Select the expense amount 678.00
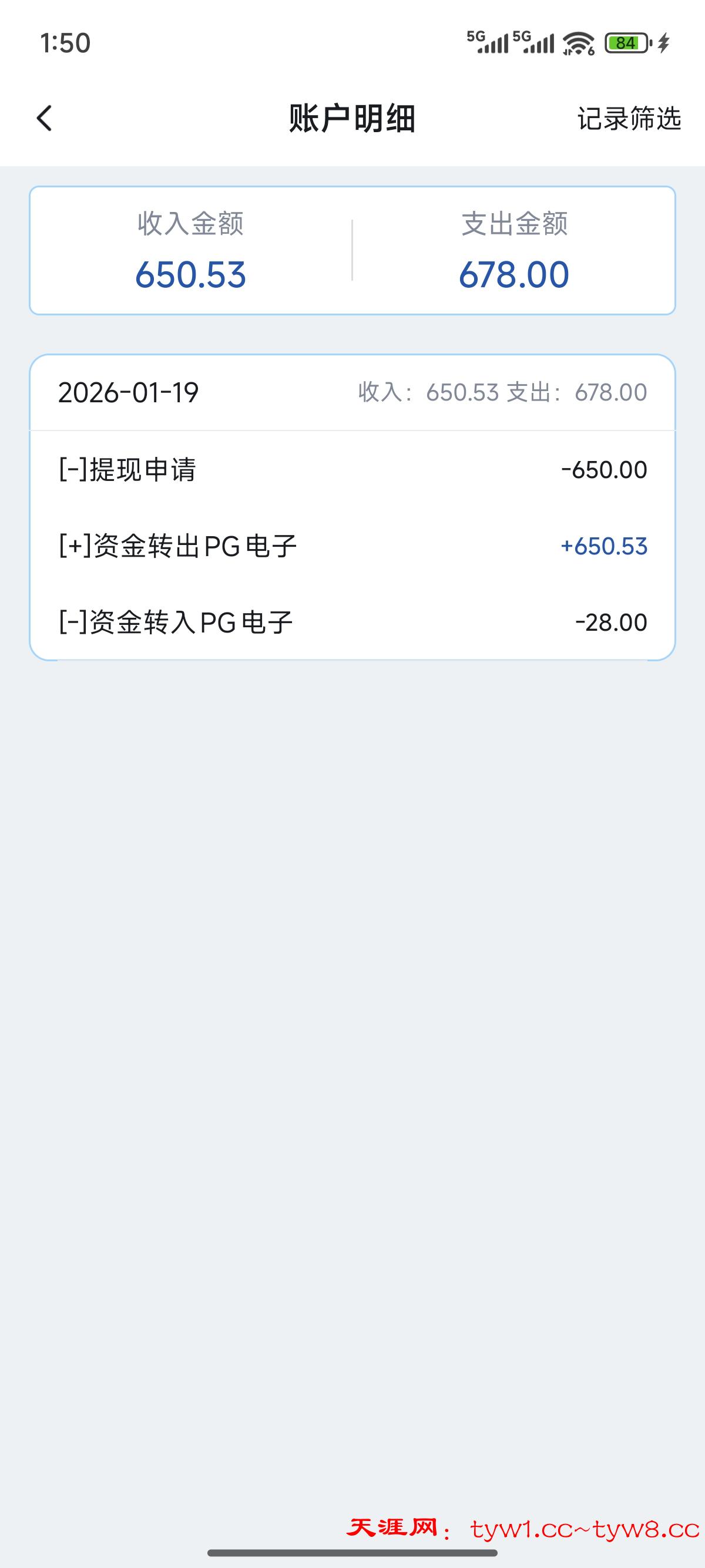 tap(515, 274)
